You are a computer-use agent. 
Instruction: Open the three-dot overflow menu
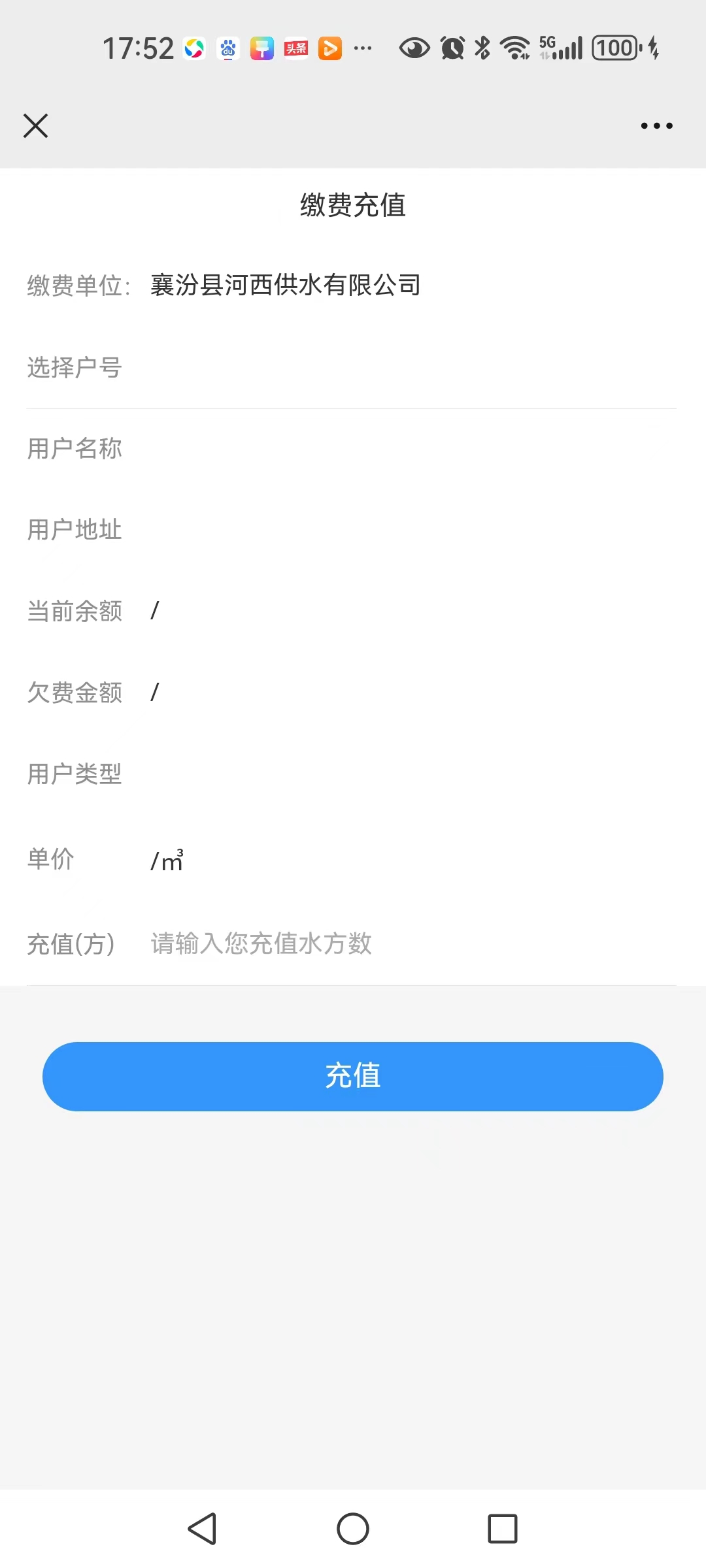pyautogui.click(x=656, y=125)
